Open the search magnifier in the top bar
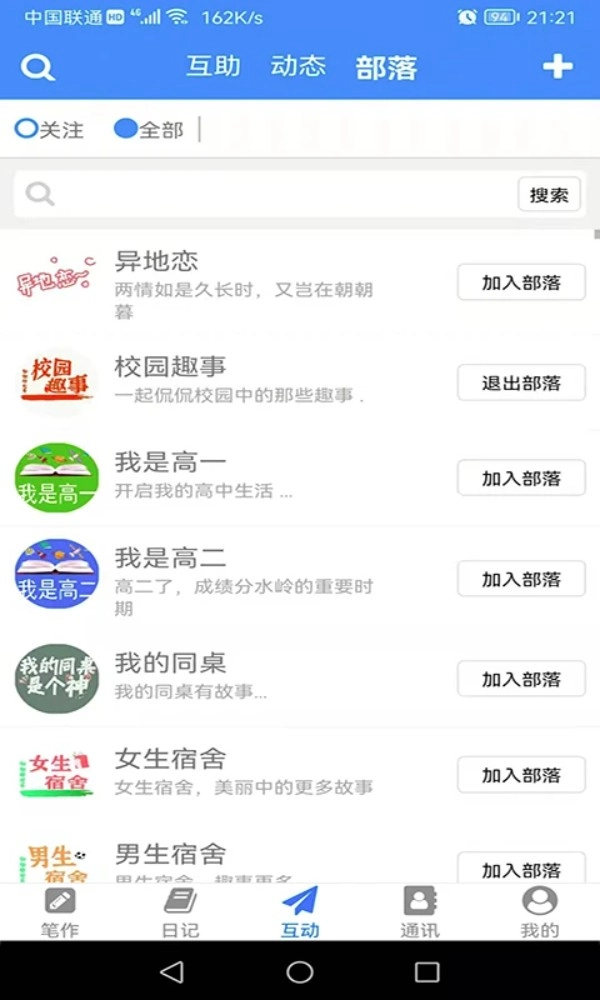600x1000 pixels. click(38, 67)
